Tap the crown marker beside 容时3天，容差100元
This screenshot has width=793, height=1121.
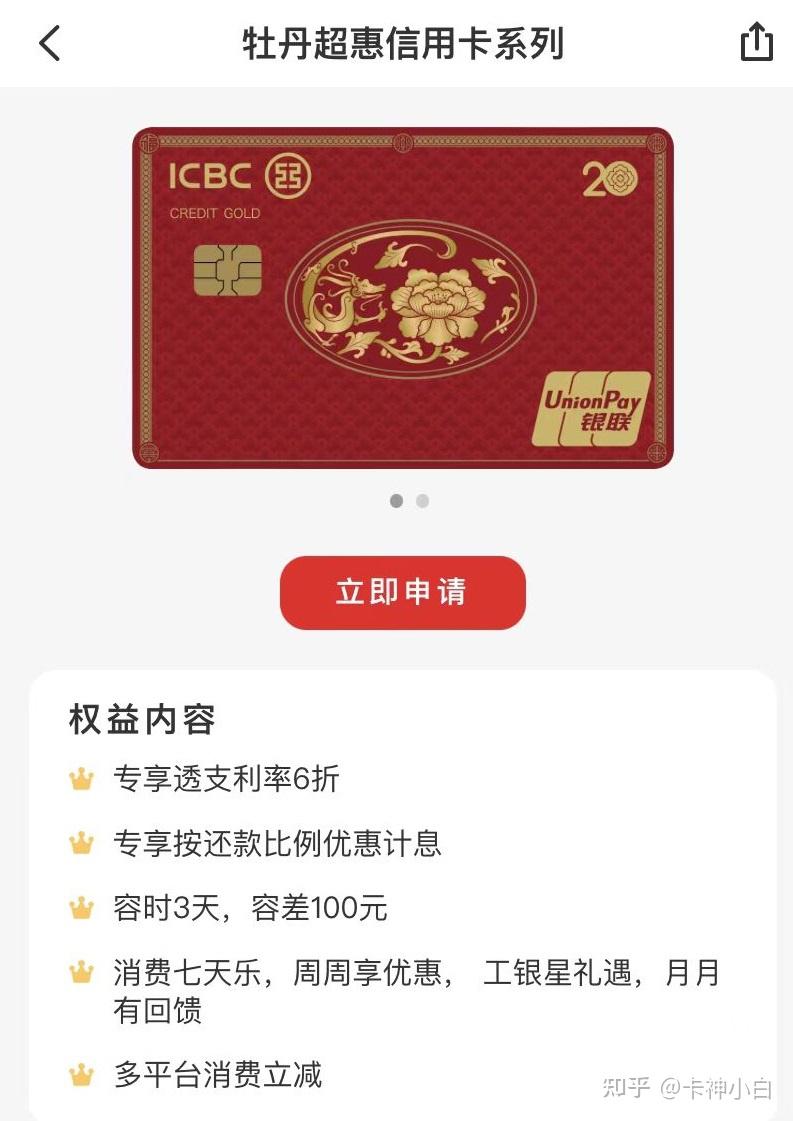(x=80, y=908)
